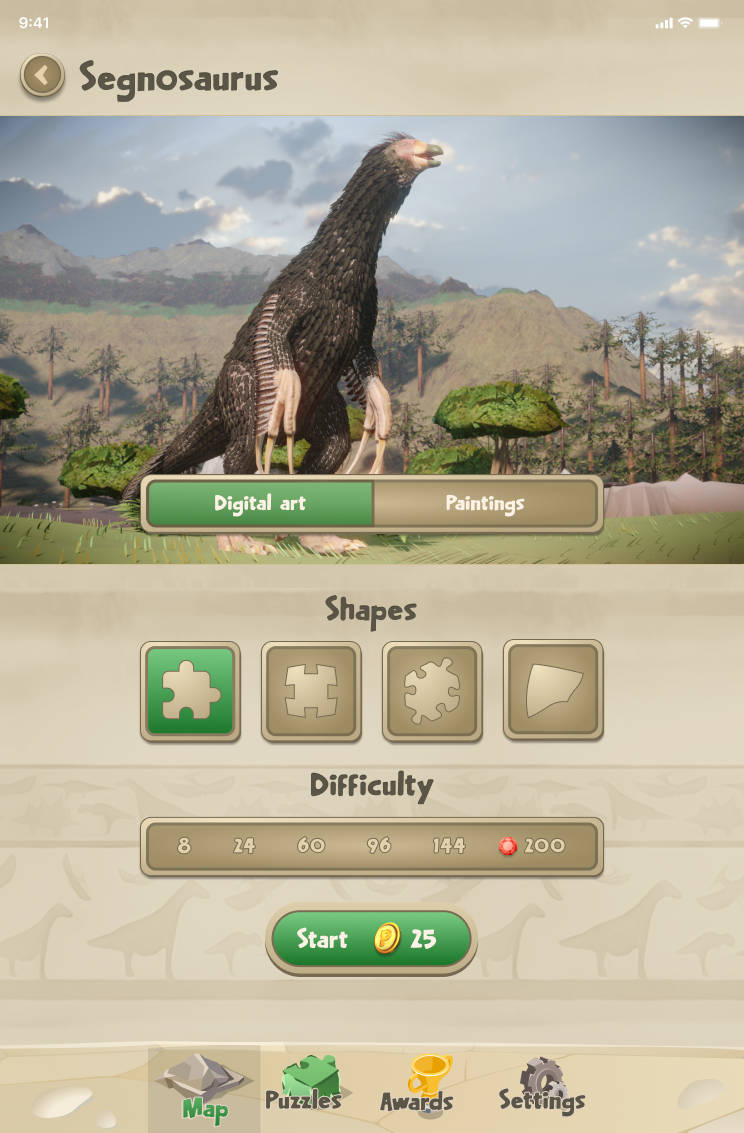Set difficulty to 144 pieces

click(x=448, y=846)
